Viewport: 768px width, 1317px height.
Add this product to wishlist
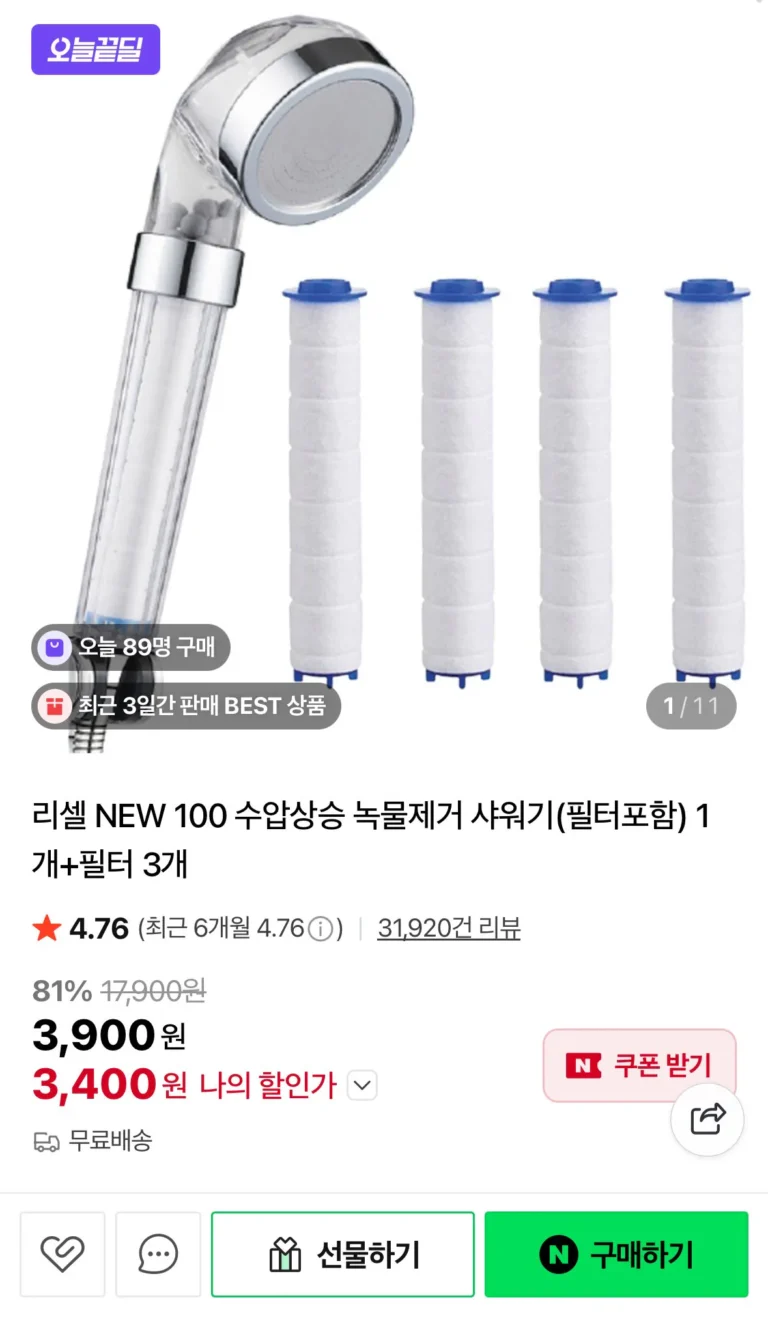point(62,1254)
